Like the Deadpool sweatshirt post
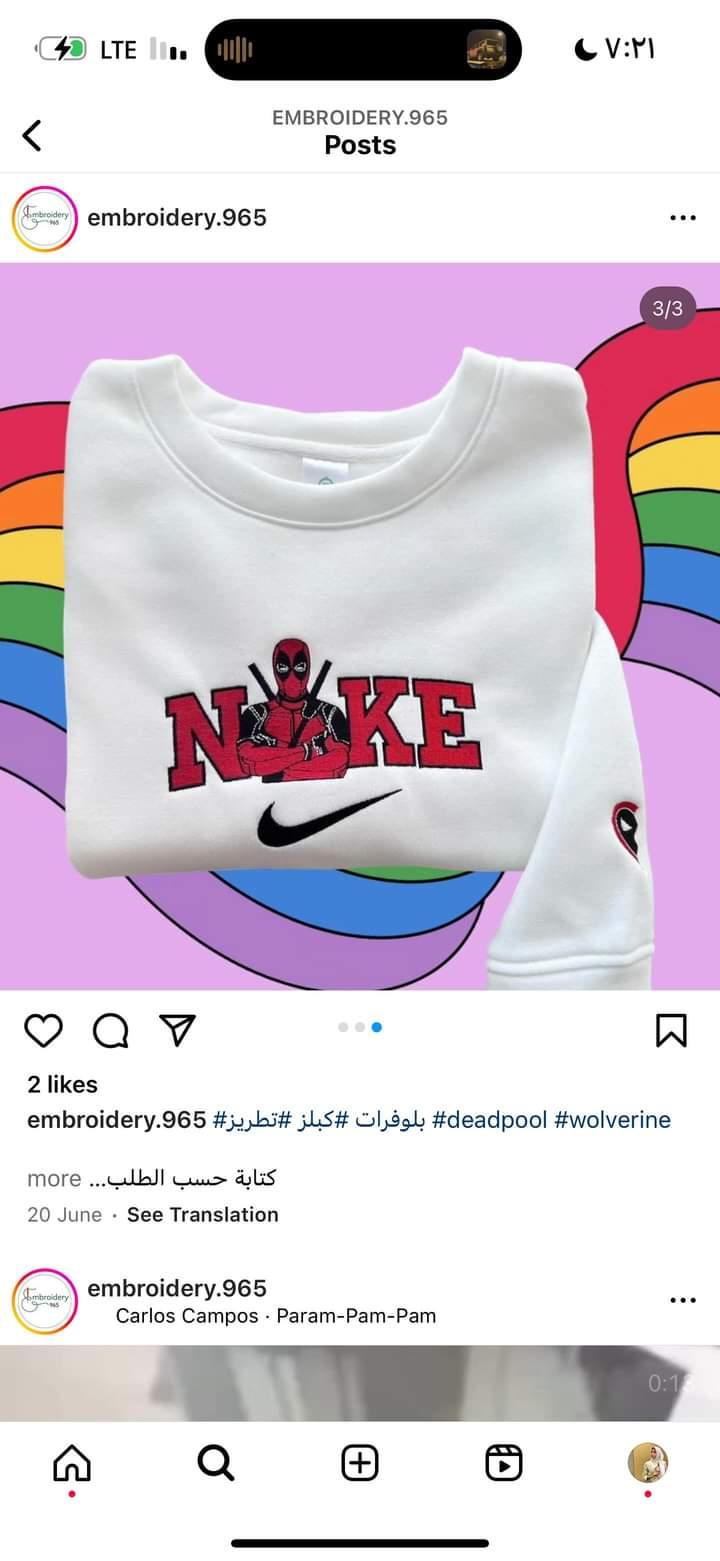The image size is (720, 1561). point(43,1030)
